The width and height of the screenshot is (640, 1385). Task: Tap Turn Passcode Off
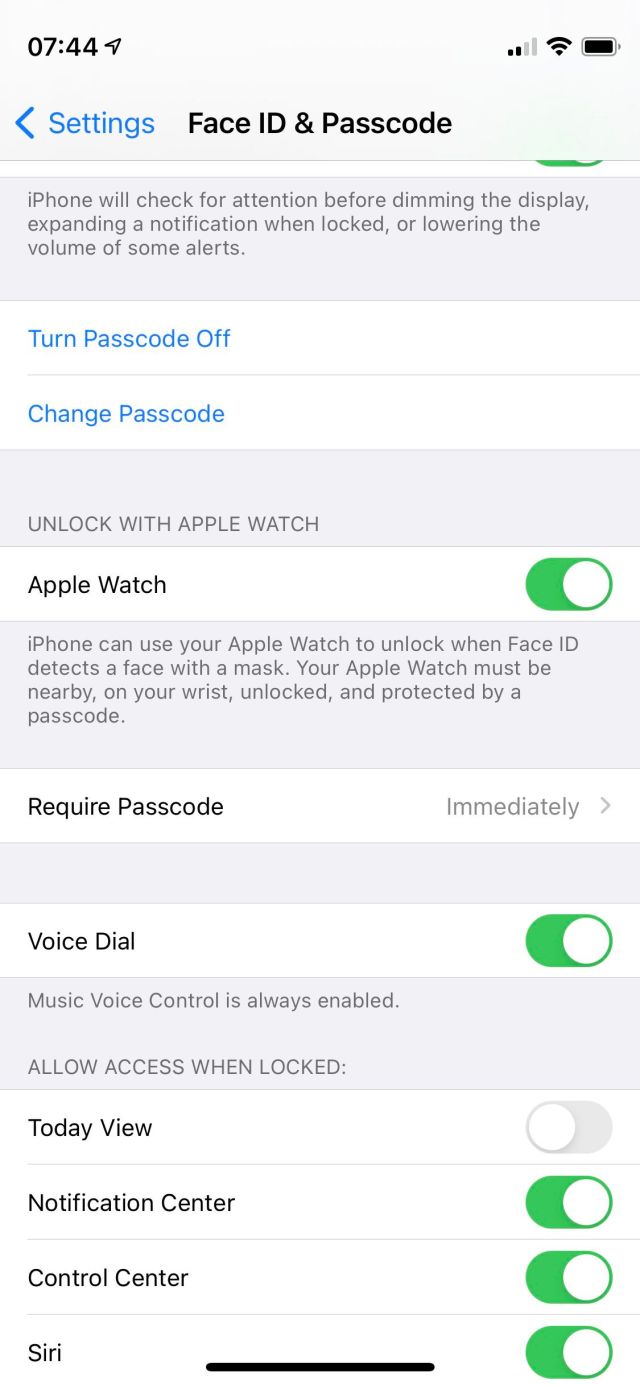(129, 338)
